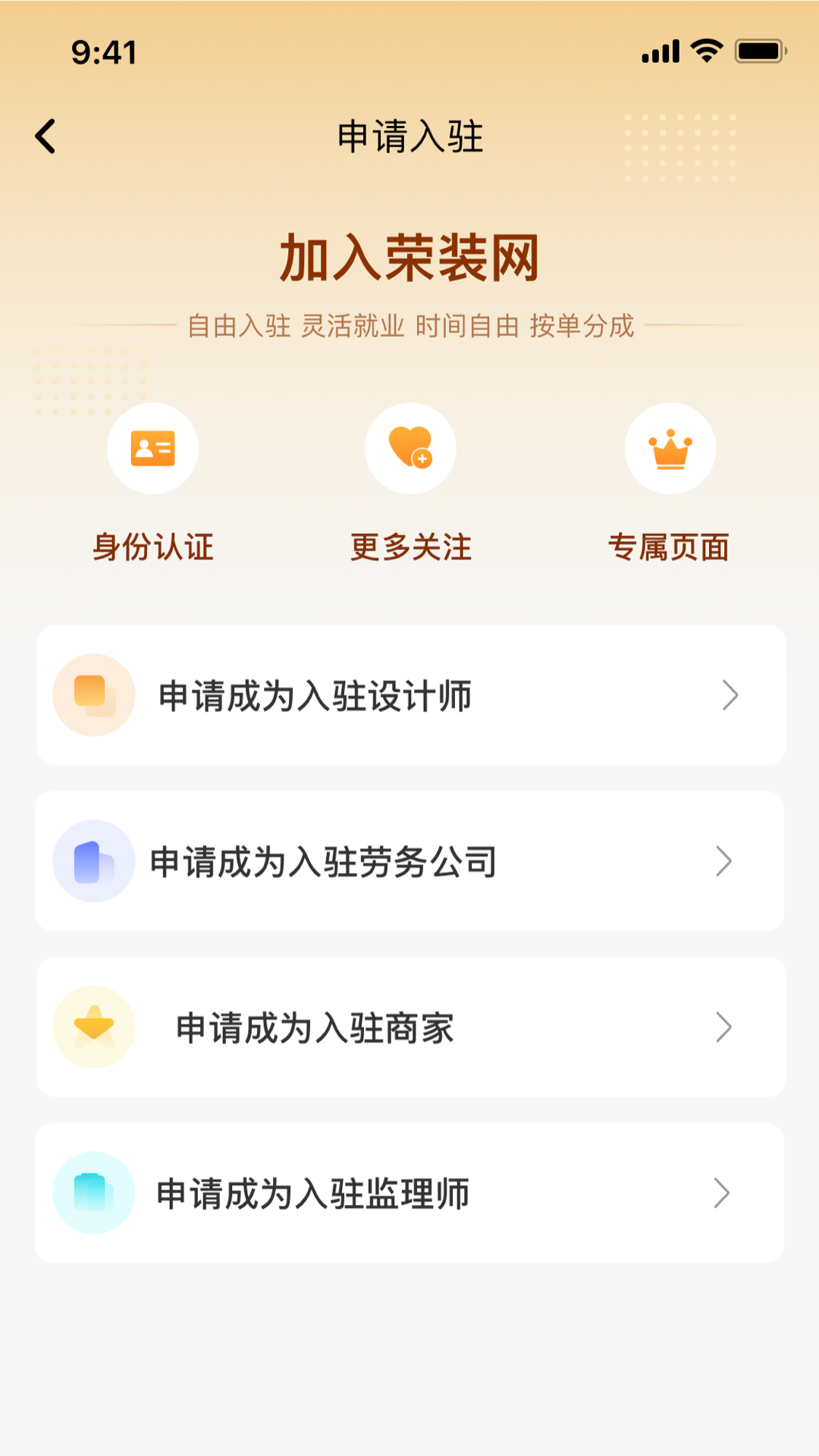Expand the 申请成为入驻商家 row chevron
The height and width of the screenshot is (1456, 819).
729,1026
